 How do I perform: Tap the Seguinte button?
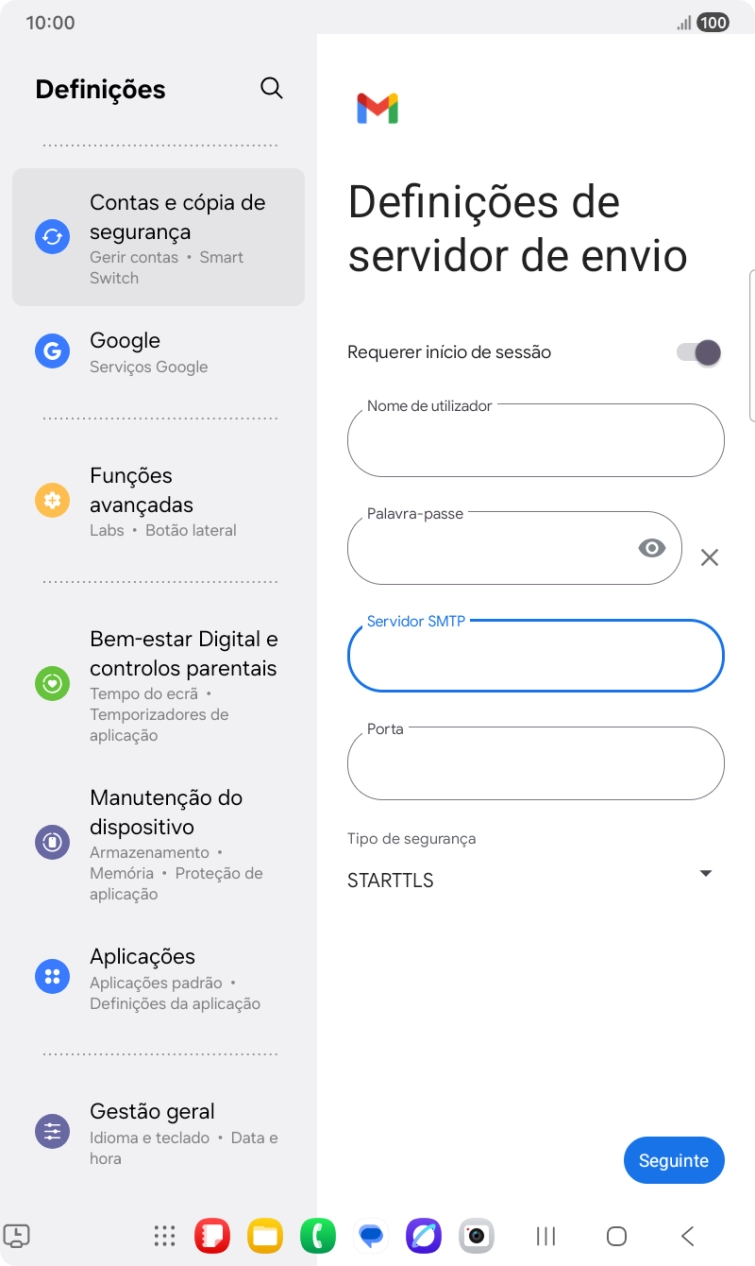coord(673,1160)
